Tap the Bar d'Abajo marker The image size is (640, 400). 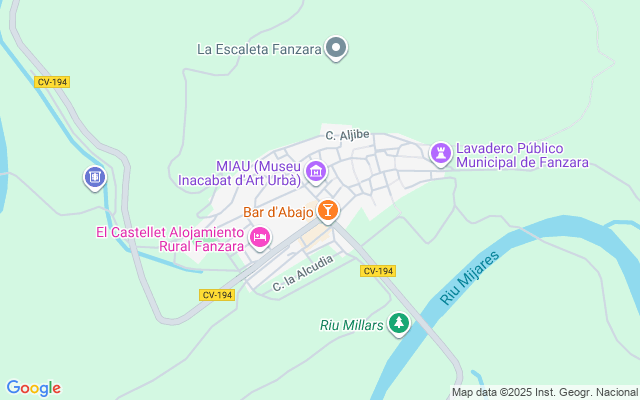327,210
